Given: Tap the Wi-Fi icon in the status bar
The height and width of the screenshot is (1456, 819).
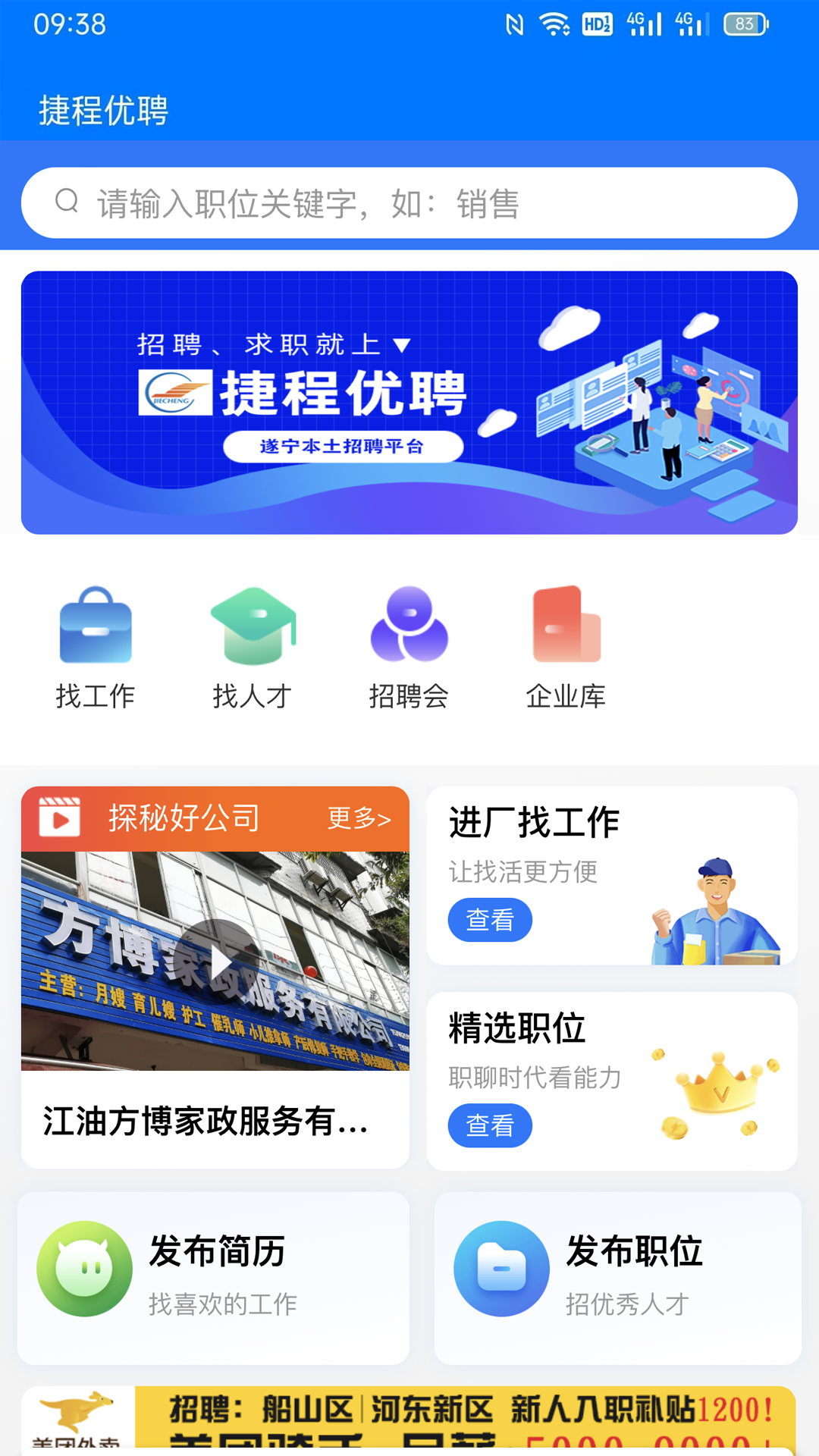Looking at the screenshot, I should pos(554,24).
